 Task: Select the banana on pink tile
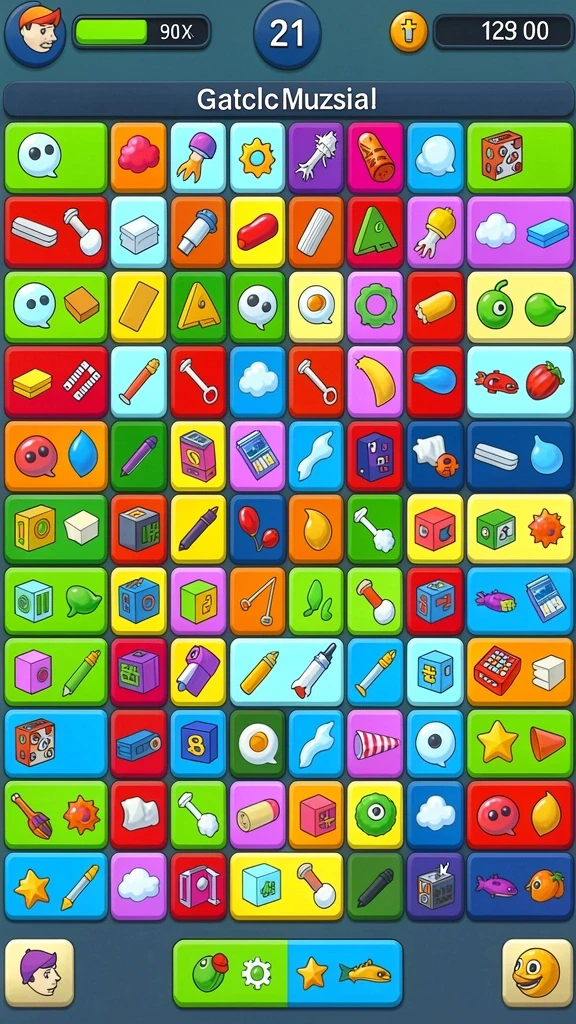(x=376, y=381)
